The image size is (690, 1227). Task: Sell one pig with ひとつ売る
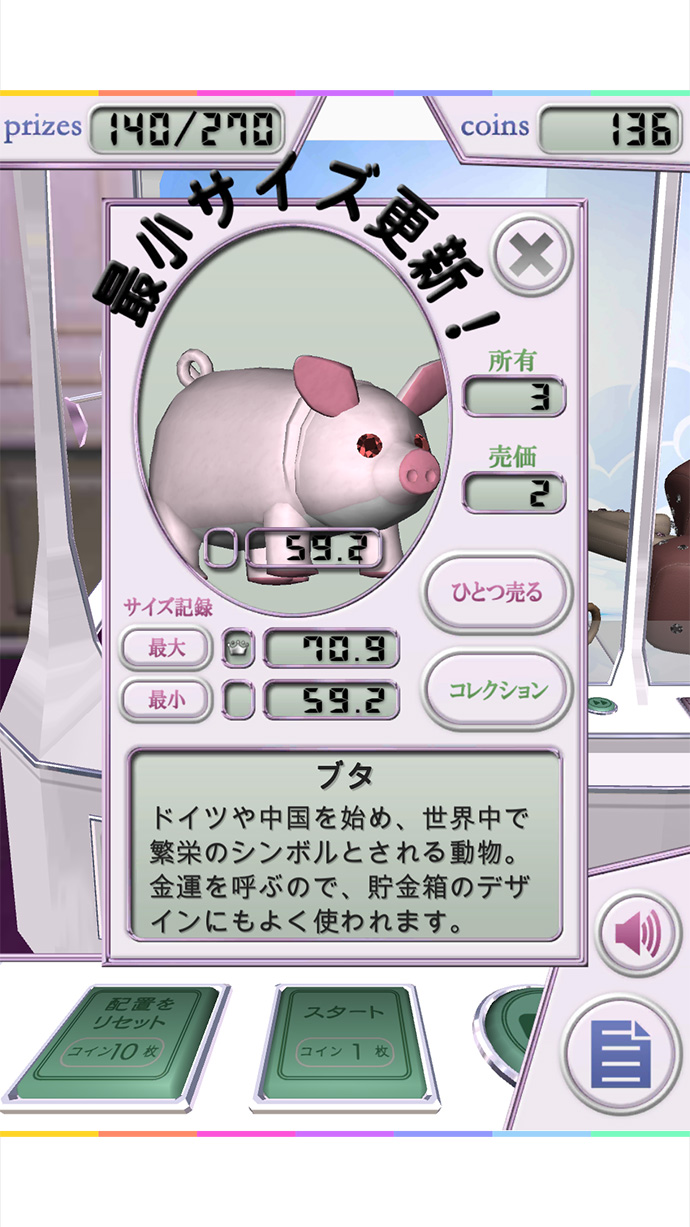coord(497,592)
